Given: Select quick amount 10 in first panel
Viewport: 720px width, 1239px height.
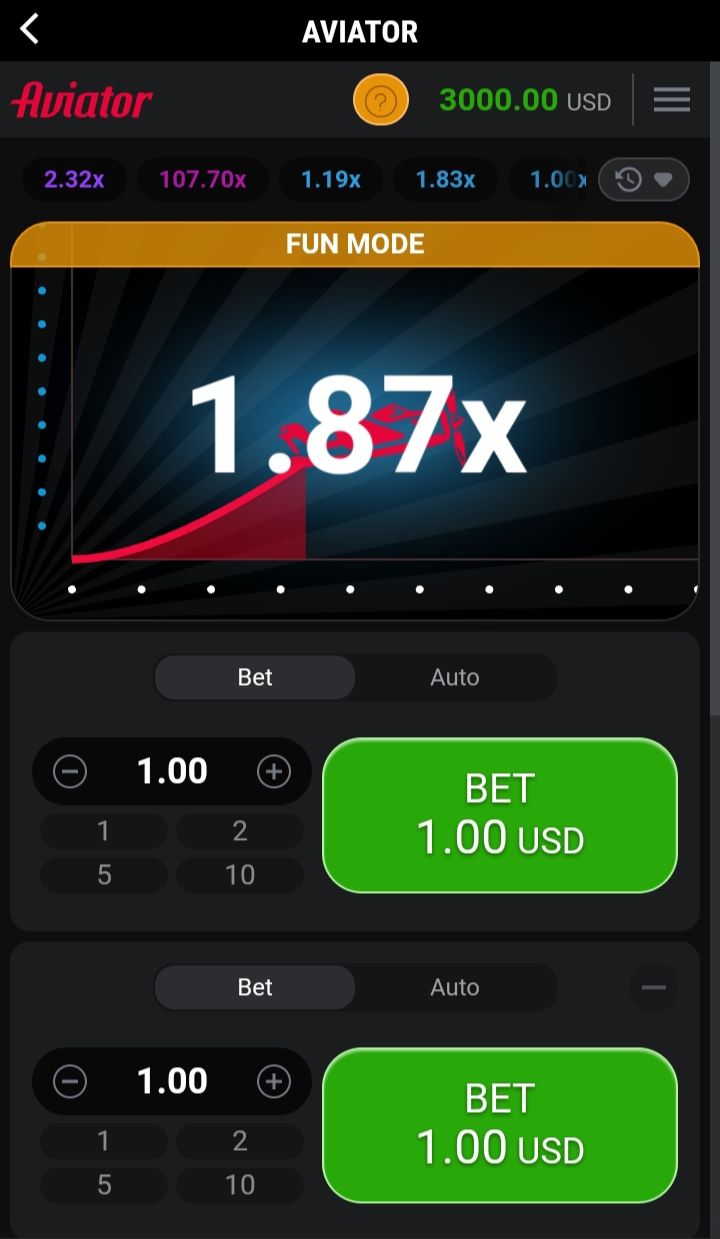Looking at the screenshot, I should tap(240, 875).
